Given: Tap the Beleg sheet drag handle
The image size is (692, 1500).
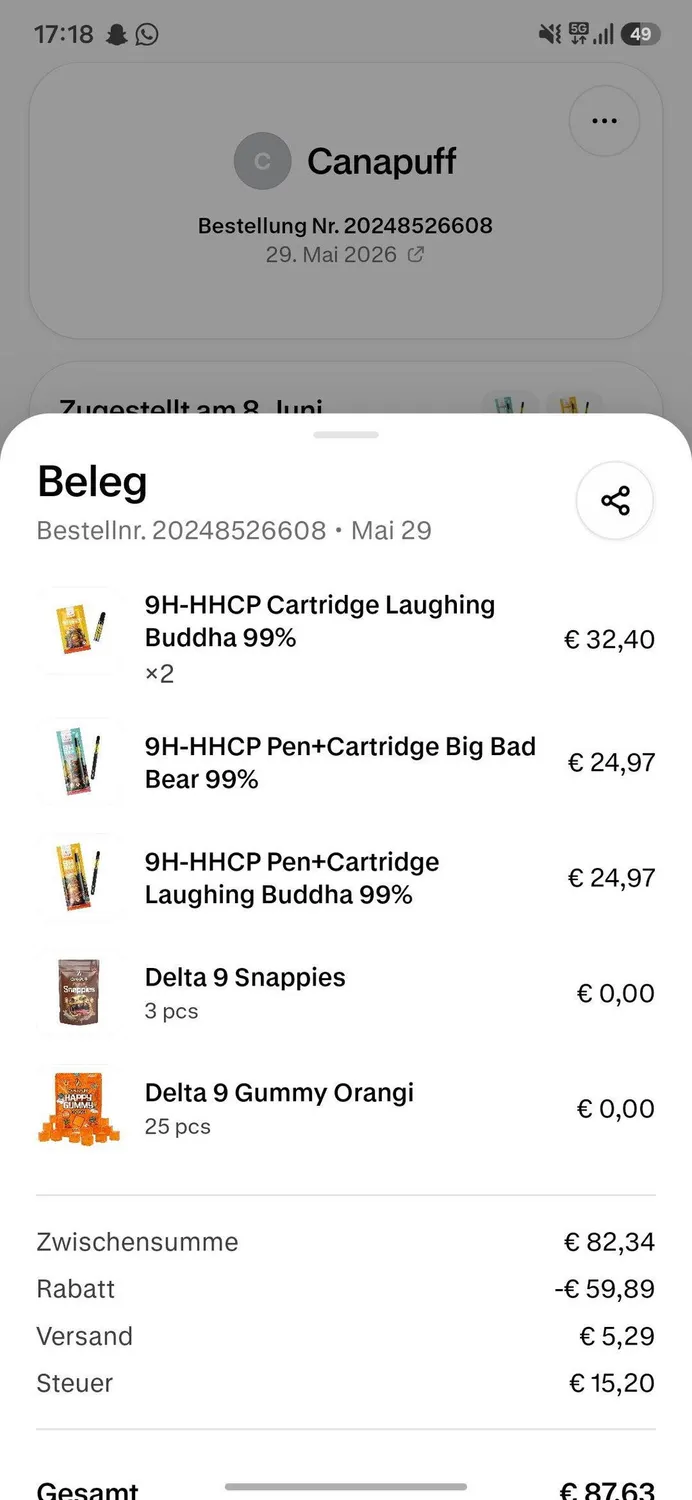Looking at the screenshot, I should [346, 435].
